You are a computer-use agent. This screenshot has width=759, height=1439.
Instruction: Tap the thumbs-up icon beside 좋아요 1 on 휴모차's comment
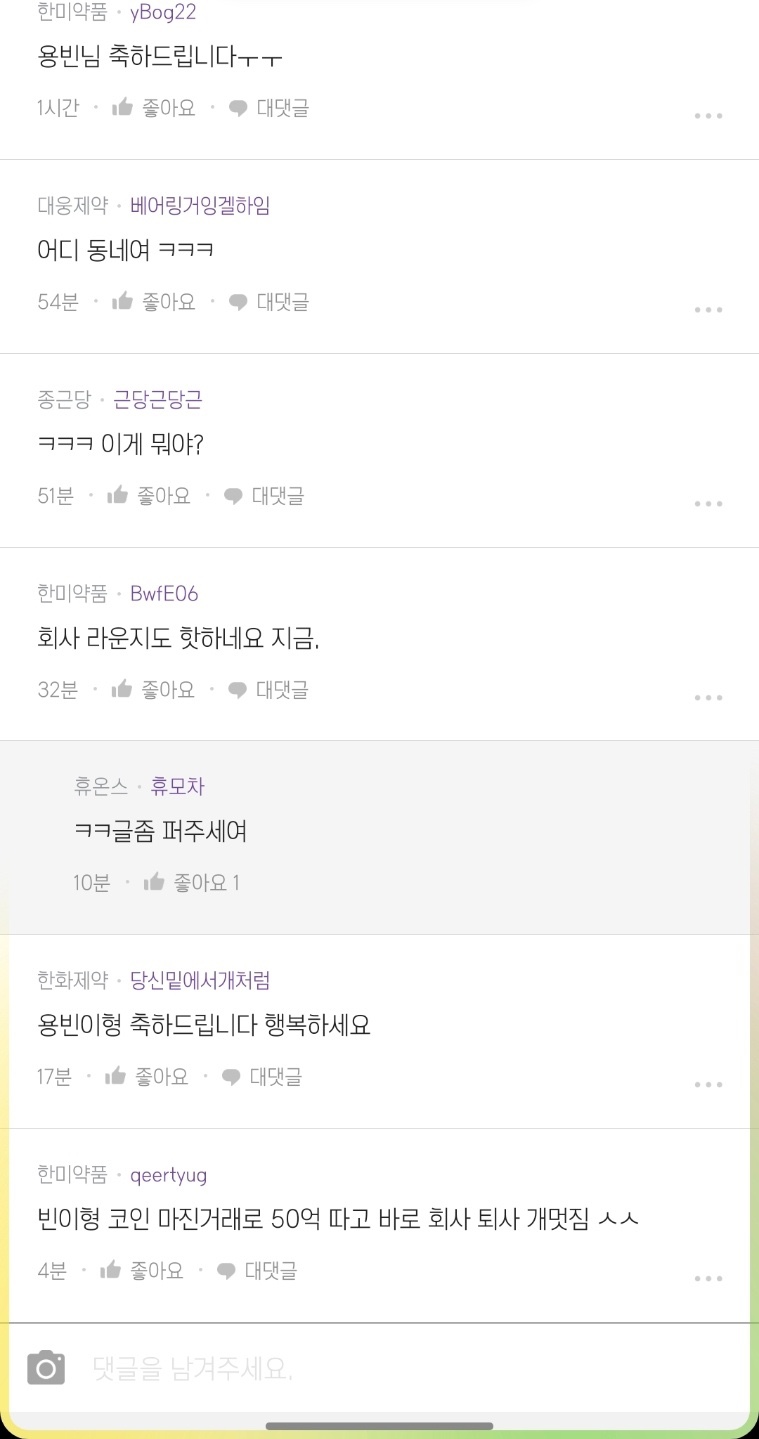(x=152, y=882)
